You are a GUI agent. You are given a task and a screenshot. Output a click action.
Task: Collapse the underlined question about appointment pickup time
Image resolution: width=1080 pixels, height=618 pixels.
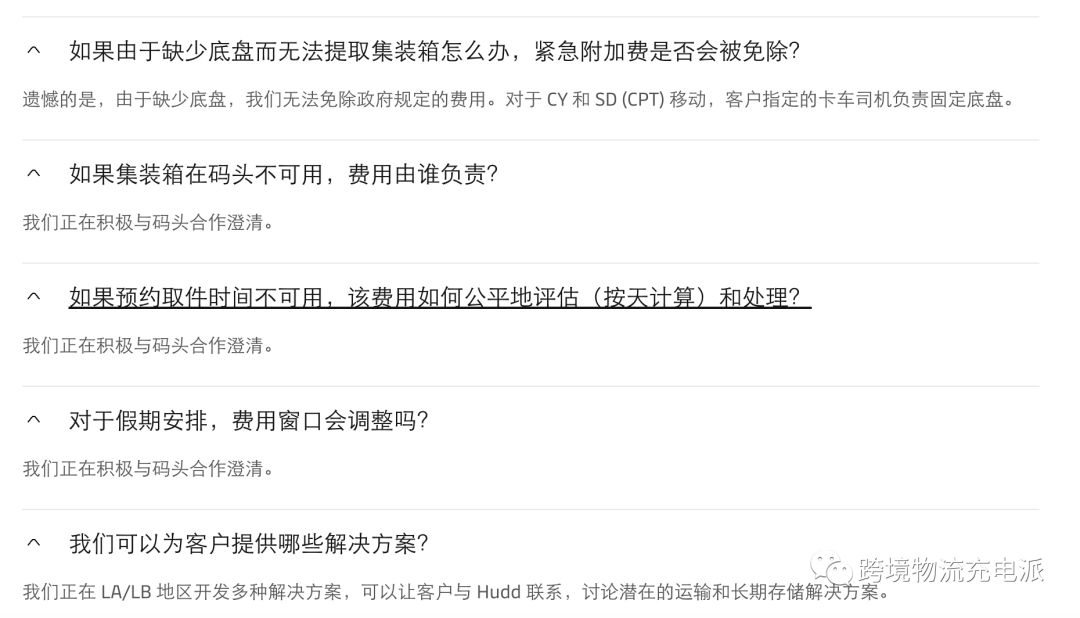[x=33, y=297]
